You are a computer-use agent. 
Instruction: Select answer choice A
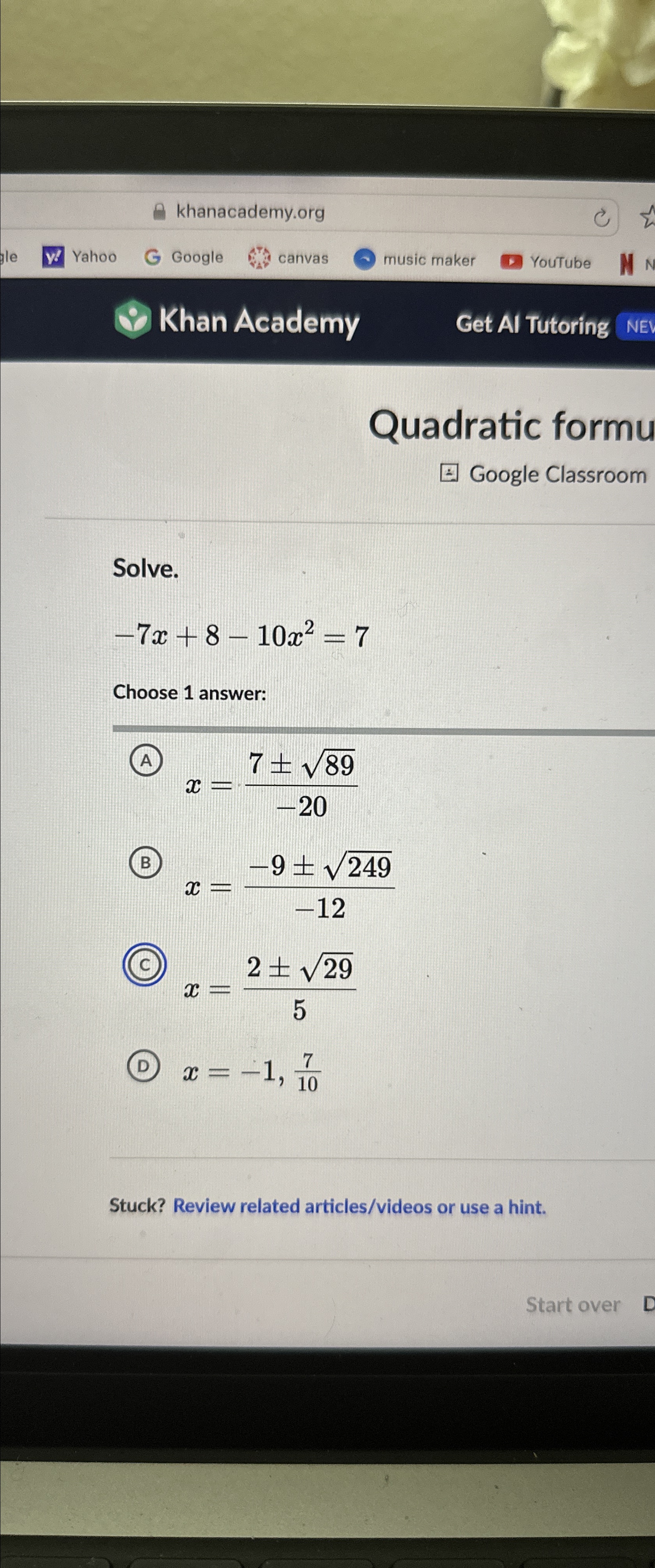146,760
